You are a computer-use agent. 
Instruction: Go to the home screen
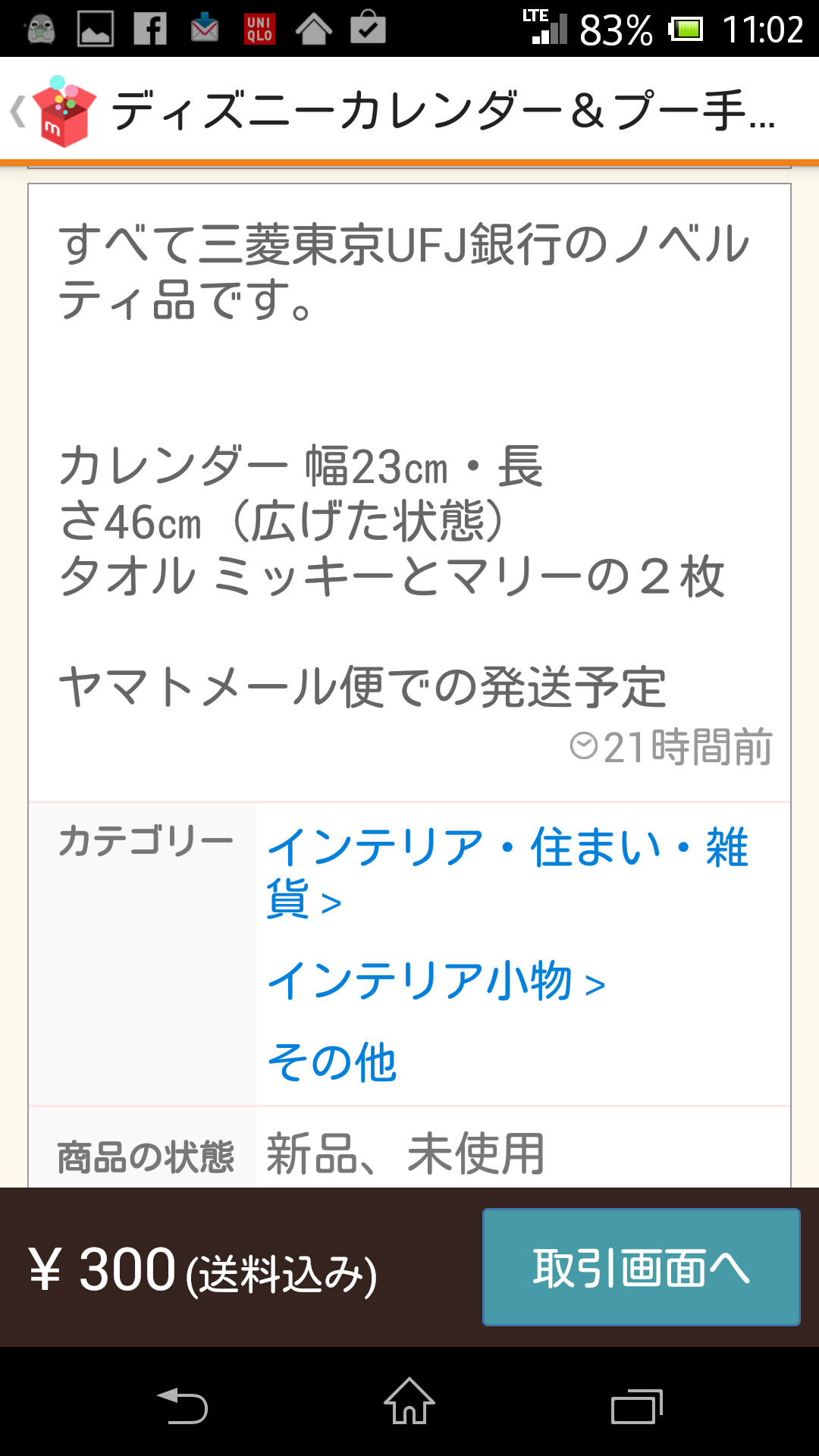point(409,1403)
